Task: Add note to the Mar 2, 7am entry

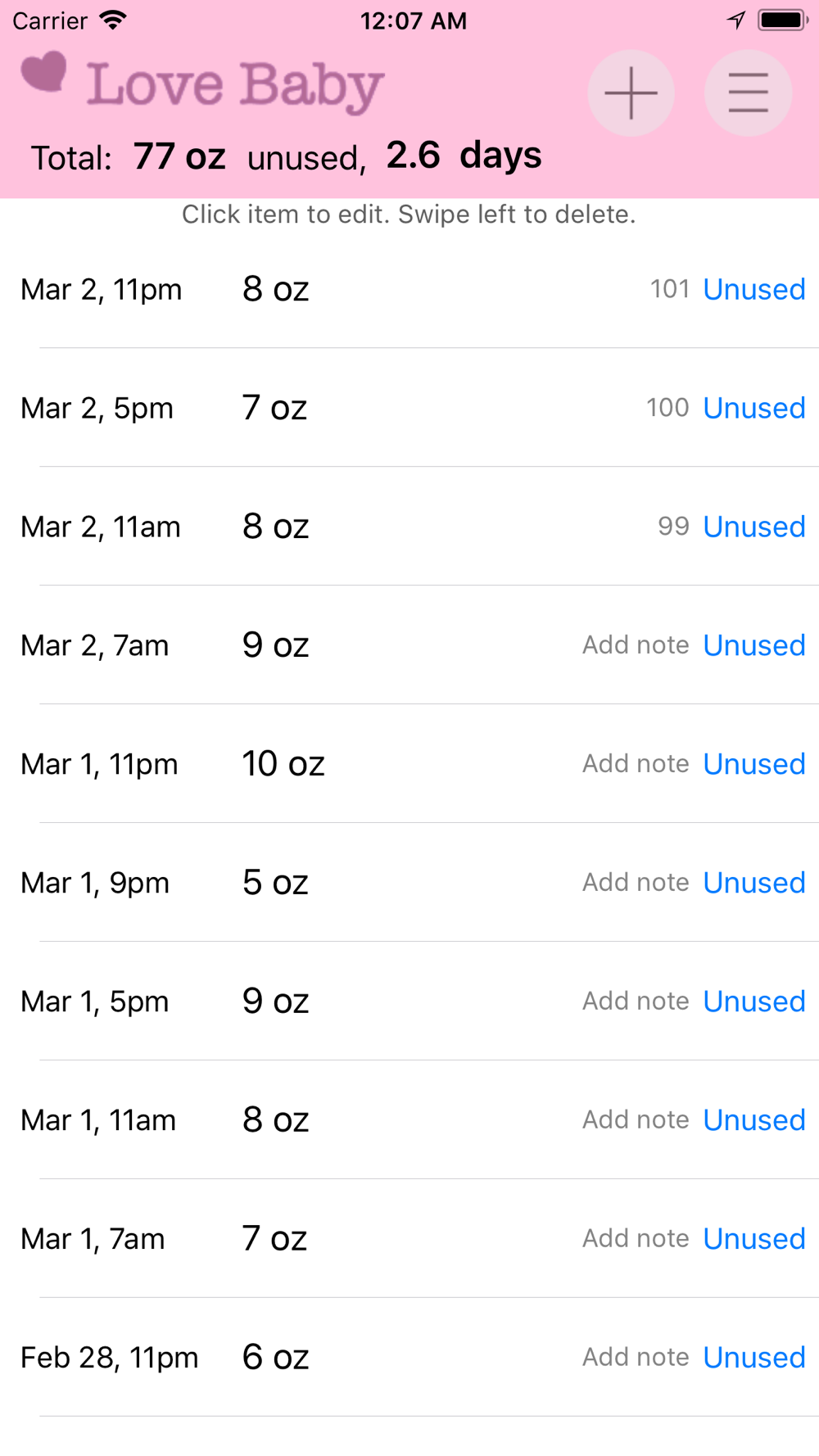Action: tap(636, 644)
